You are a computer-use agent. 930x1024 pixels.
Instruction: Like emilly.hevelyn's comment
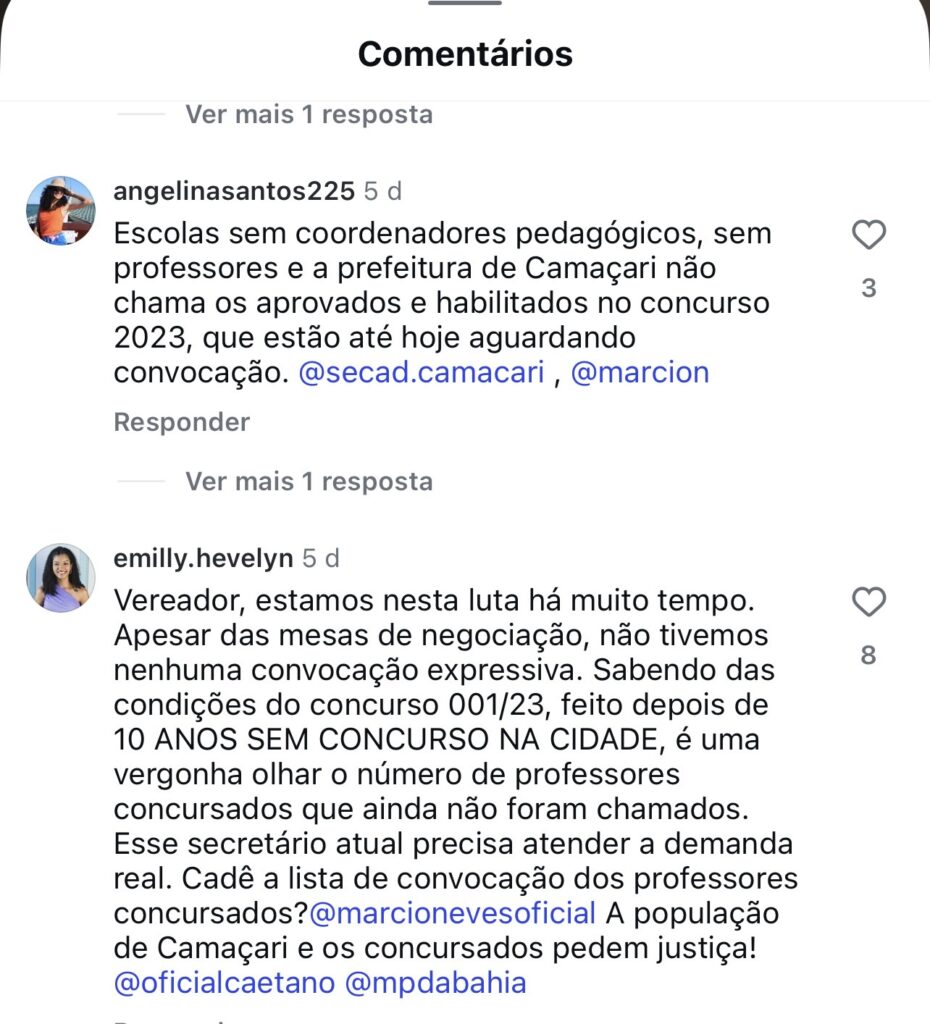[868, 603]
